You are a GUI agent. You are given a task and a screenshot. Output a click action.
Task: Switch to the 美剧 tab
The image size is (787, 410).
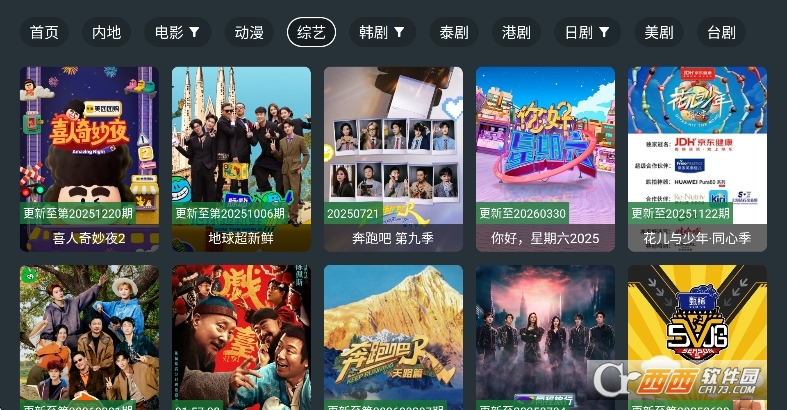pyautogui.click(x=659, y=32)
